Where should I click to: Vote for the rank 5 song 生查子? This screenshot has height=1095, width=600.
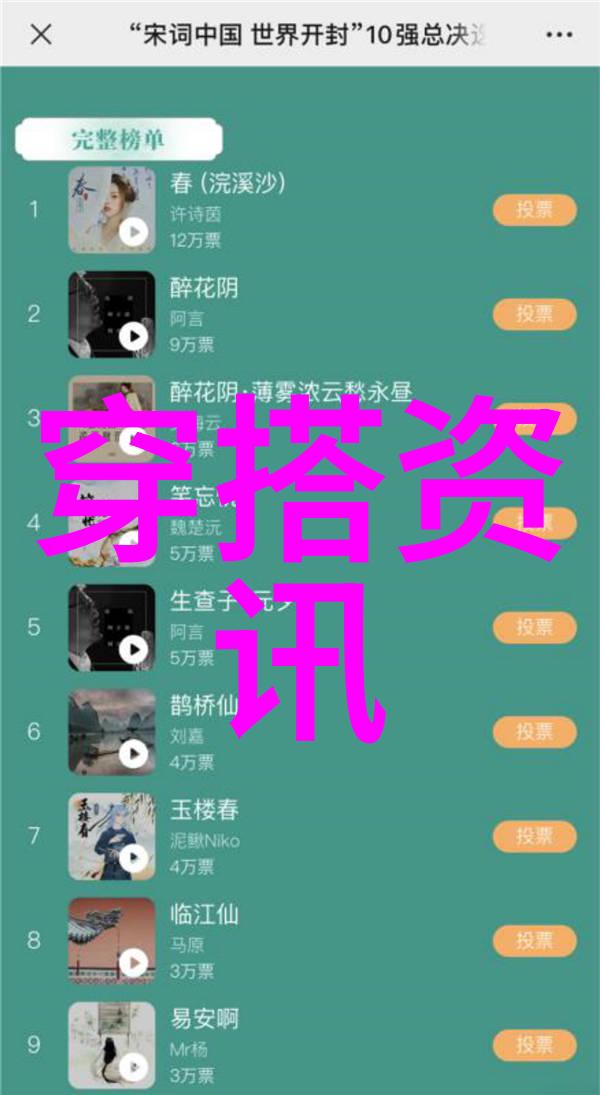(x=534, y=627)
